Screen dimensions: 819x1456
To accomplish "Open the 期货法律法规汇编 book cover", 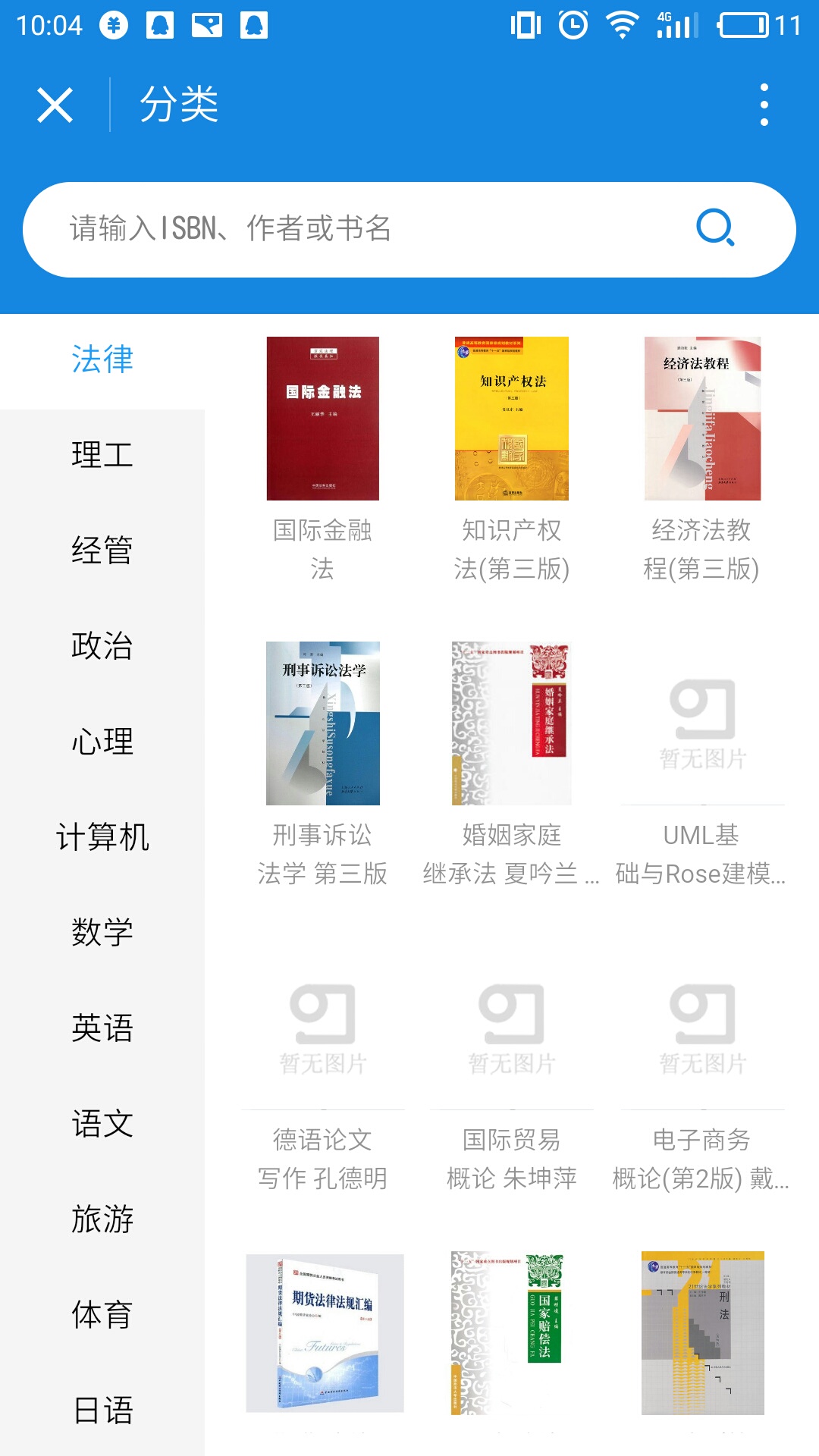I will point(325,1333).
